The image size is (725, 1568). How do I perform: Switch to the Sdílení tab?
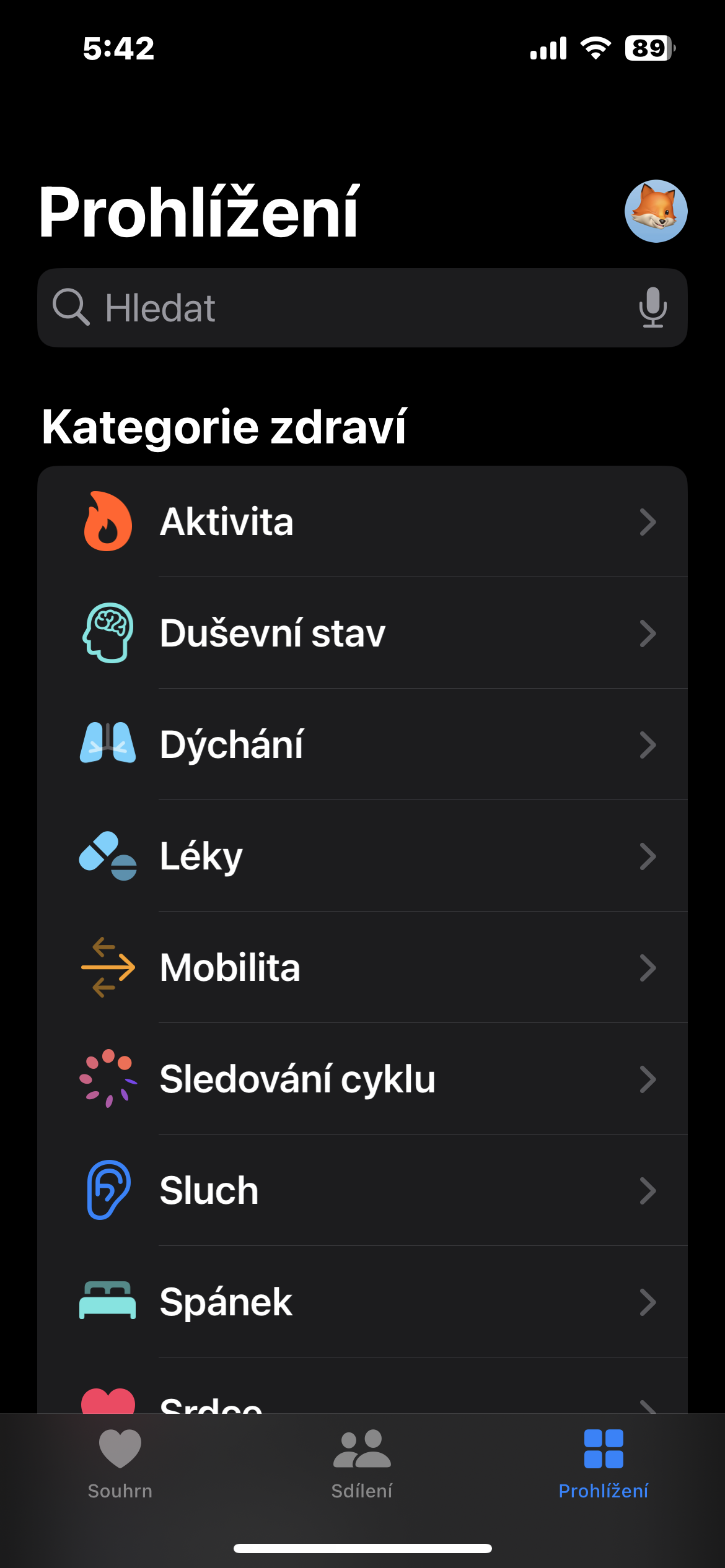click(x=362, y=1464)
